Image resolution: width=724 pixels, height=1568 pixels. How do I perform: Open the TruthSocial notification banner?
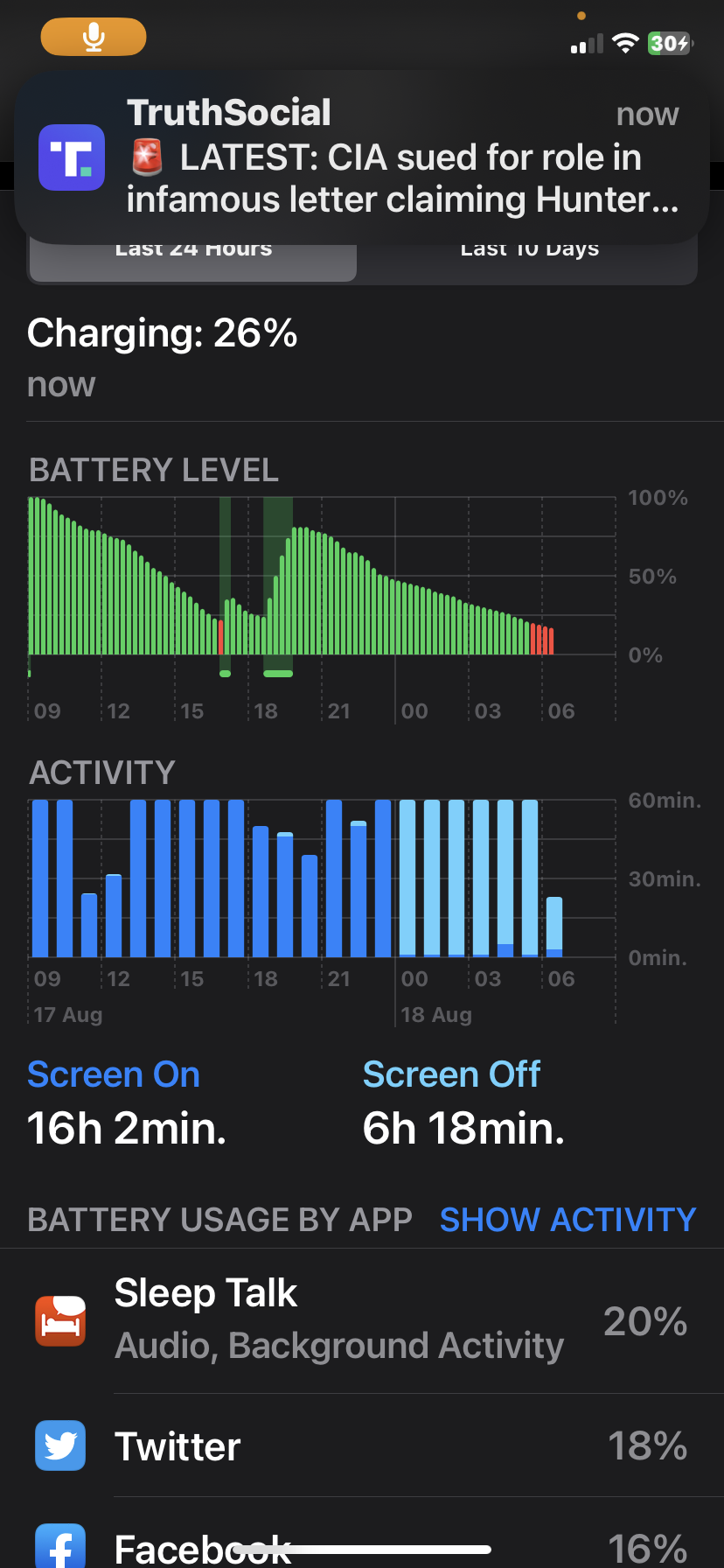click(x=361, y=157)
